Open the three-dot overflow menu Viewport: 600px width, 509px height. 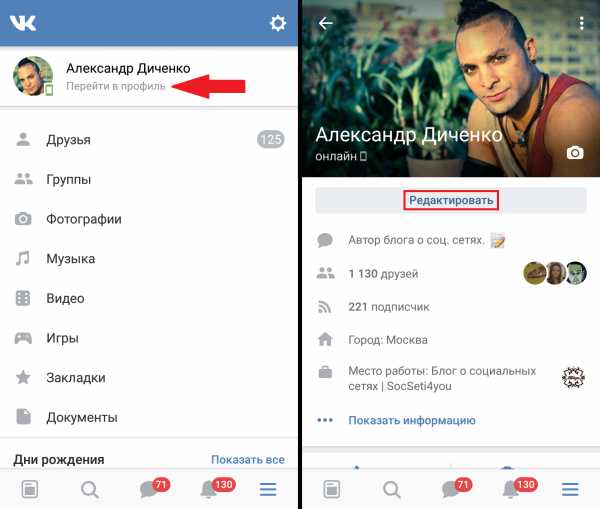pyautogui.click(x=583, y=23)
